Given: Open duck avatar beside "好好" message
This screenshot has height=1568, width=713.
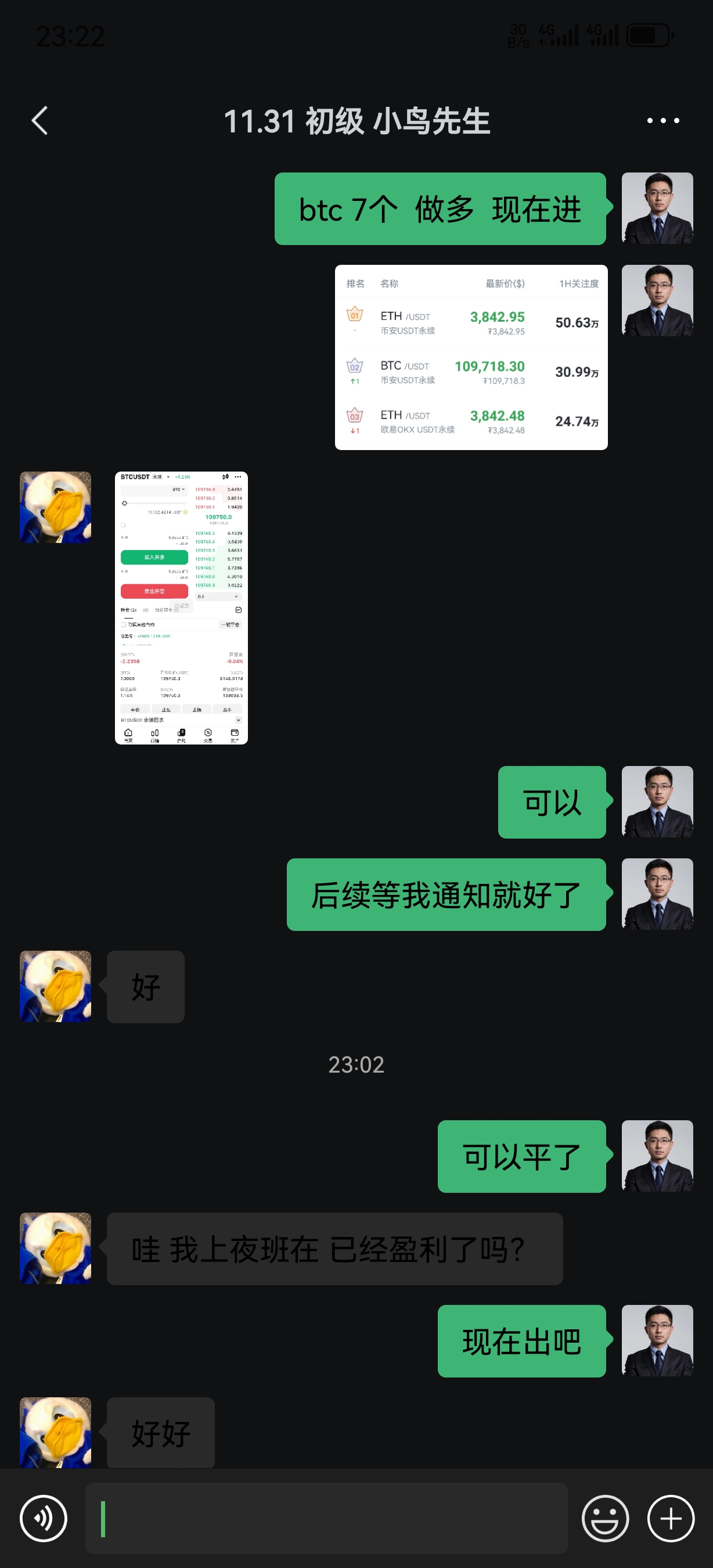Looking at the screenshot, I should click(55, 1432).
